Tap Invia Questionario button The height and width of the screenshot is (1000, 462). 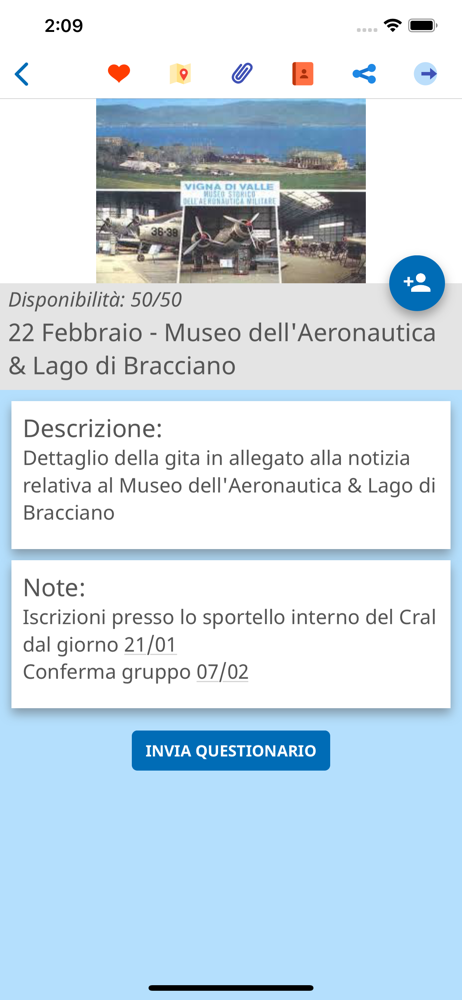[231, 751]
